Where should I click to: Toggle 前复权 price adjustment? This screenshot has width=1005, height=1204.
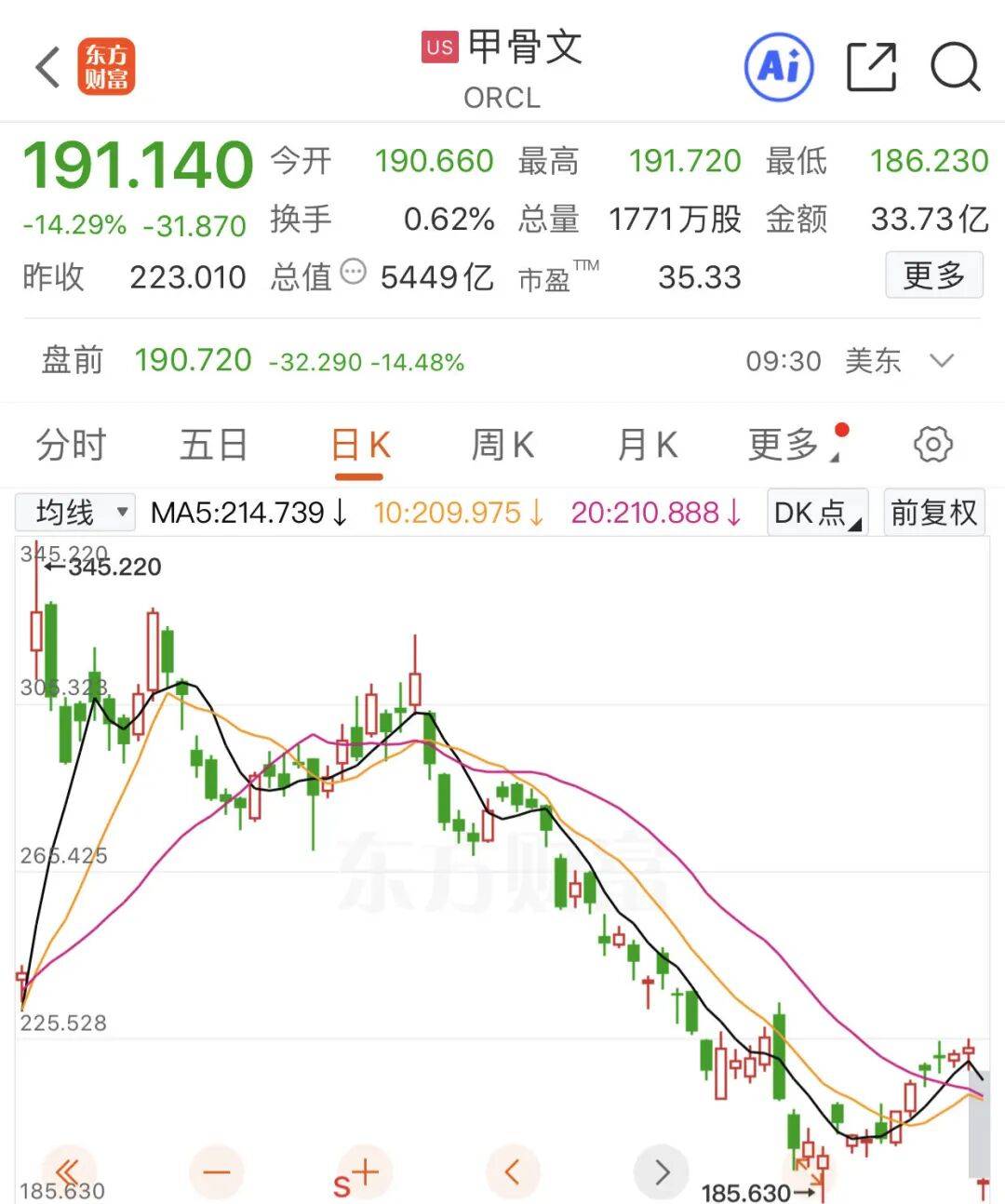(933, 513)
